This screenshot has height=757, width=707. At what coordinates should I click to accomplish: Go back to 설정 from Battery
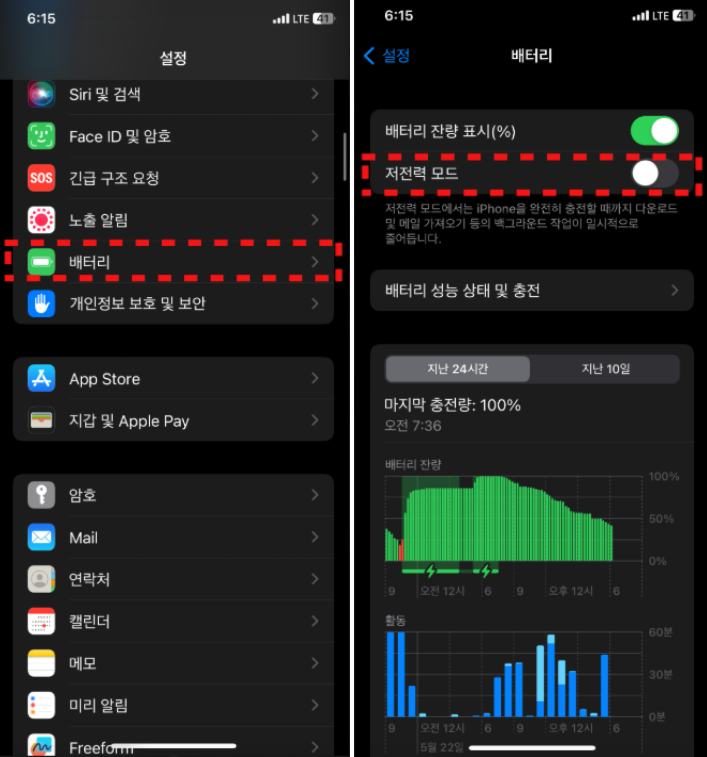(x=387, y=56)
